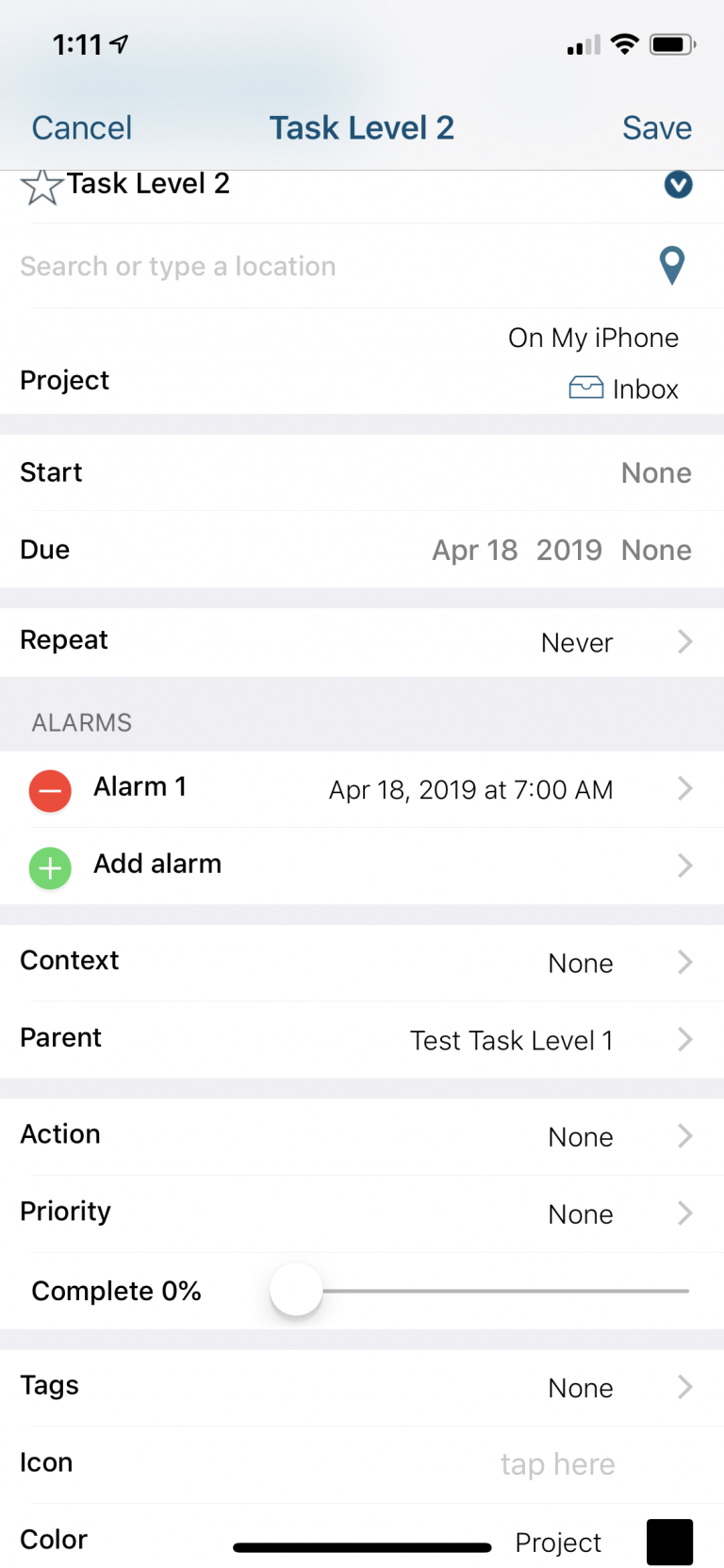Screen dimensions: 724x1568
Task: Tap green plus icon to add an alarm
Action: 50,867
